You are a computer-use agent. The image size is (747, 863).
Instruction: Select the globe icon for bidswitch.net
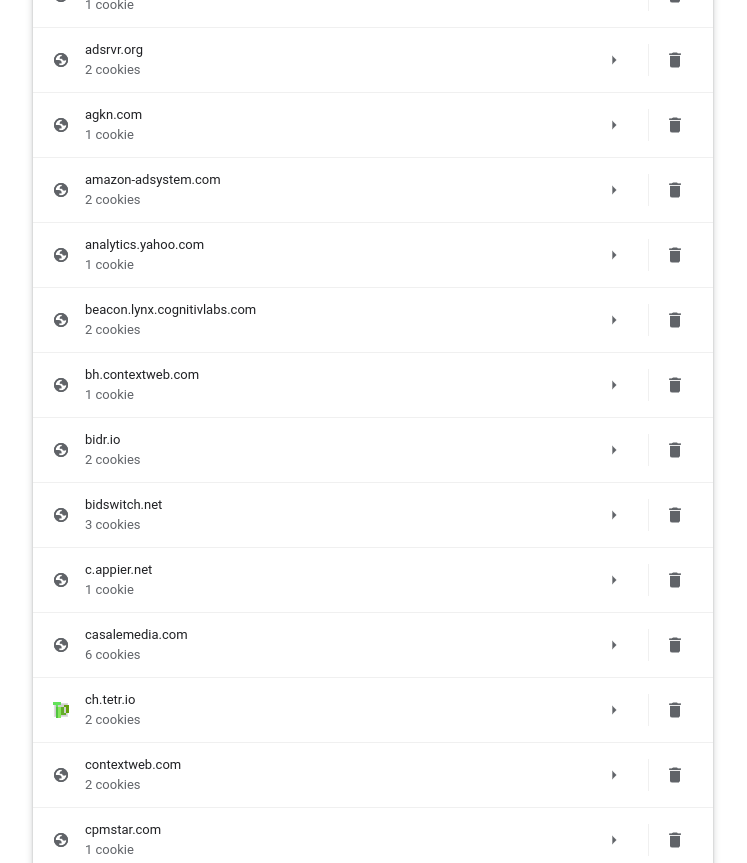(x=61, y=515)
